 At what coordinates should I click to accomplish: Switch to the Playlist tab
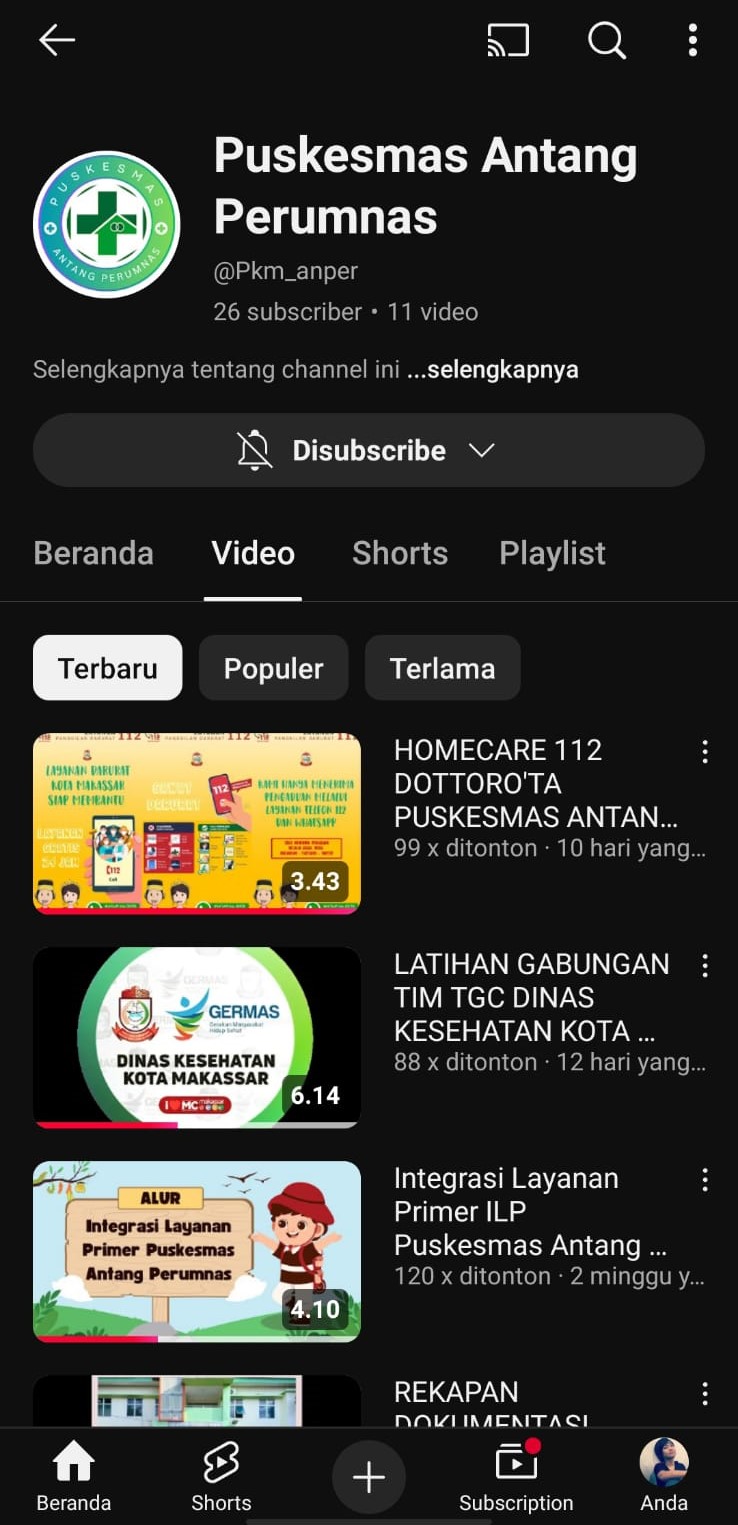pyautogui.click(x=552, y=553)
